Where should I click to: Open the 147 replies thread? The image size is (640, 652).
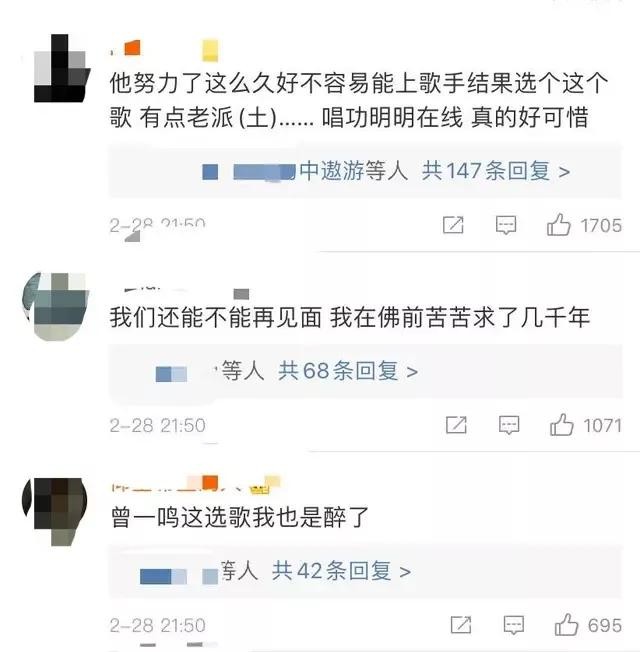[x=495, y=172]
